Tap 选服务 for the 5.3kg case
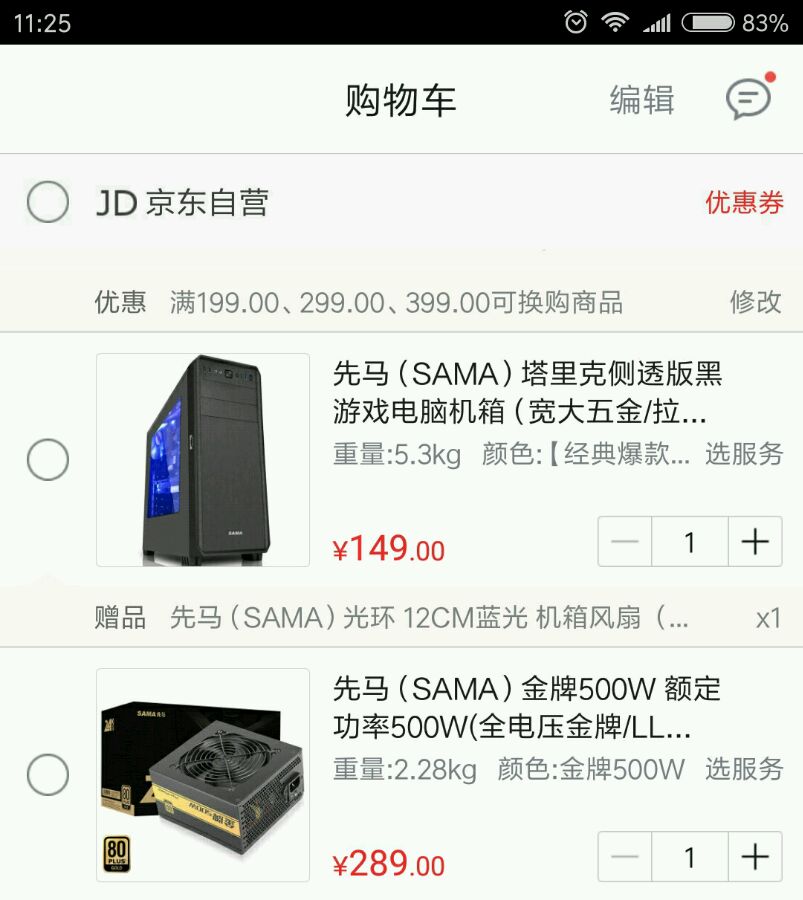The height and width of the screenshot is (900, 803). (x=744, y=454)
